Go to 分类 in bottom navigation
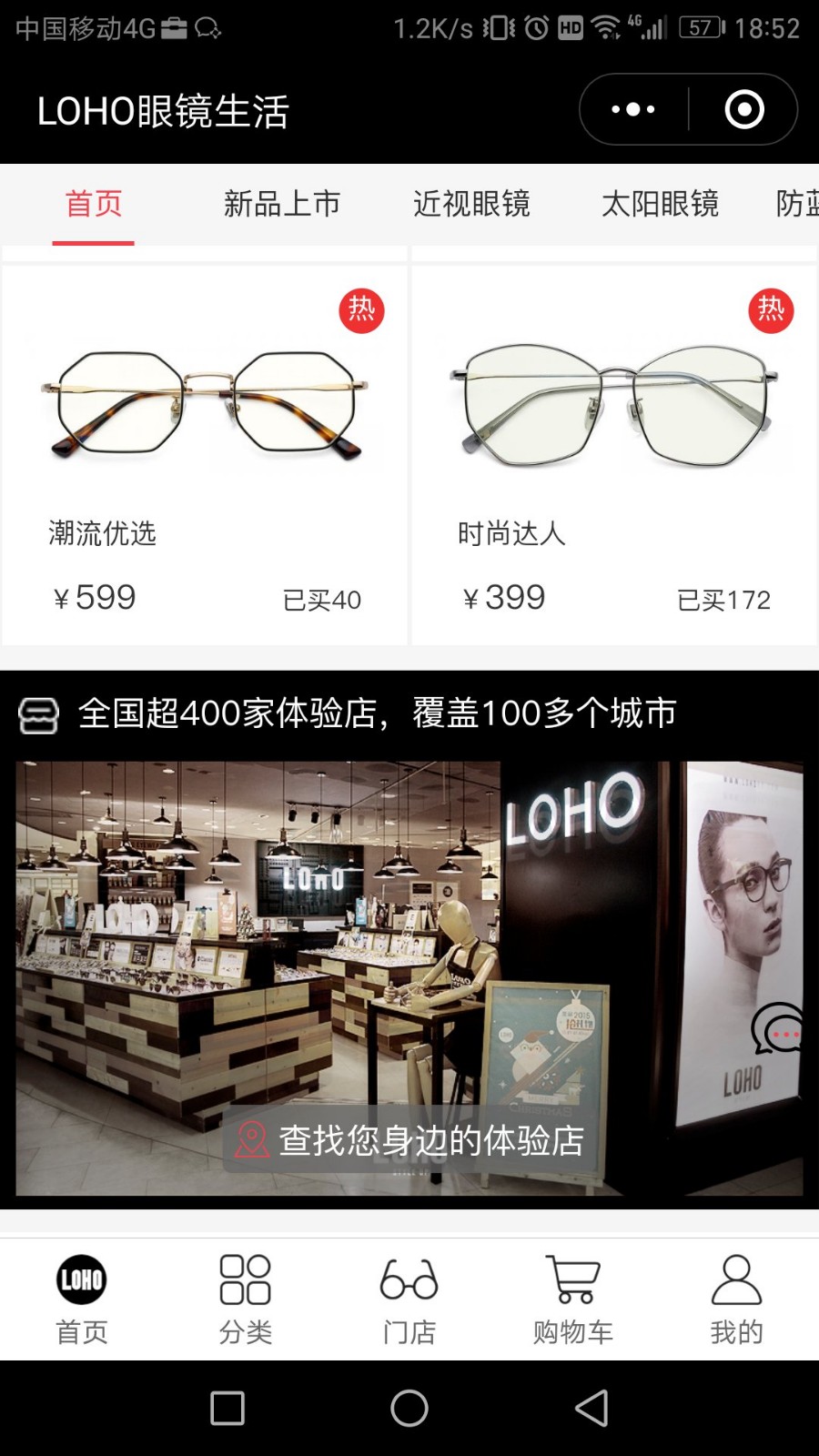The width and height of the screenshot is (819, 1456). [x=246, y=1299]
